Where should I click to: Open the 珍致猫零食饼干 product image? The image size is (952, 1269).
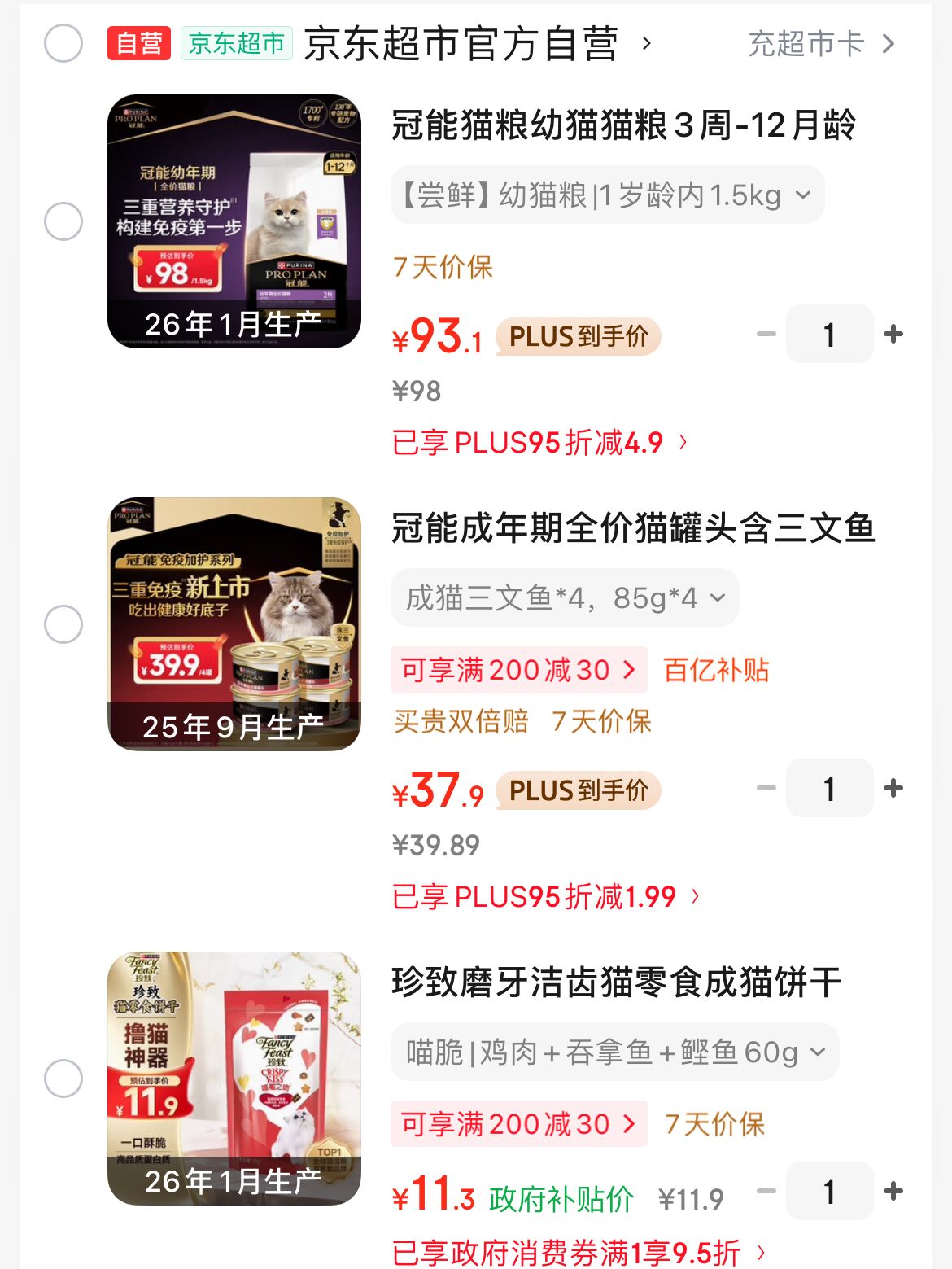coord(234,1079)
